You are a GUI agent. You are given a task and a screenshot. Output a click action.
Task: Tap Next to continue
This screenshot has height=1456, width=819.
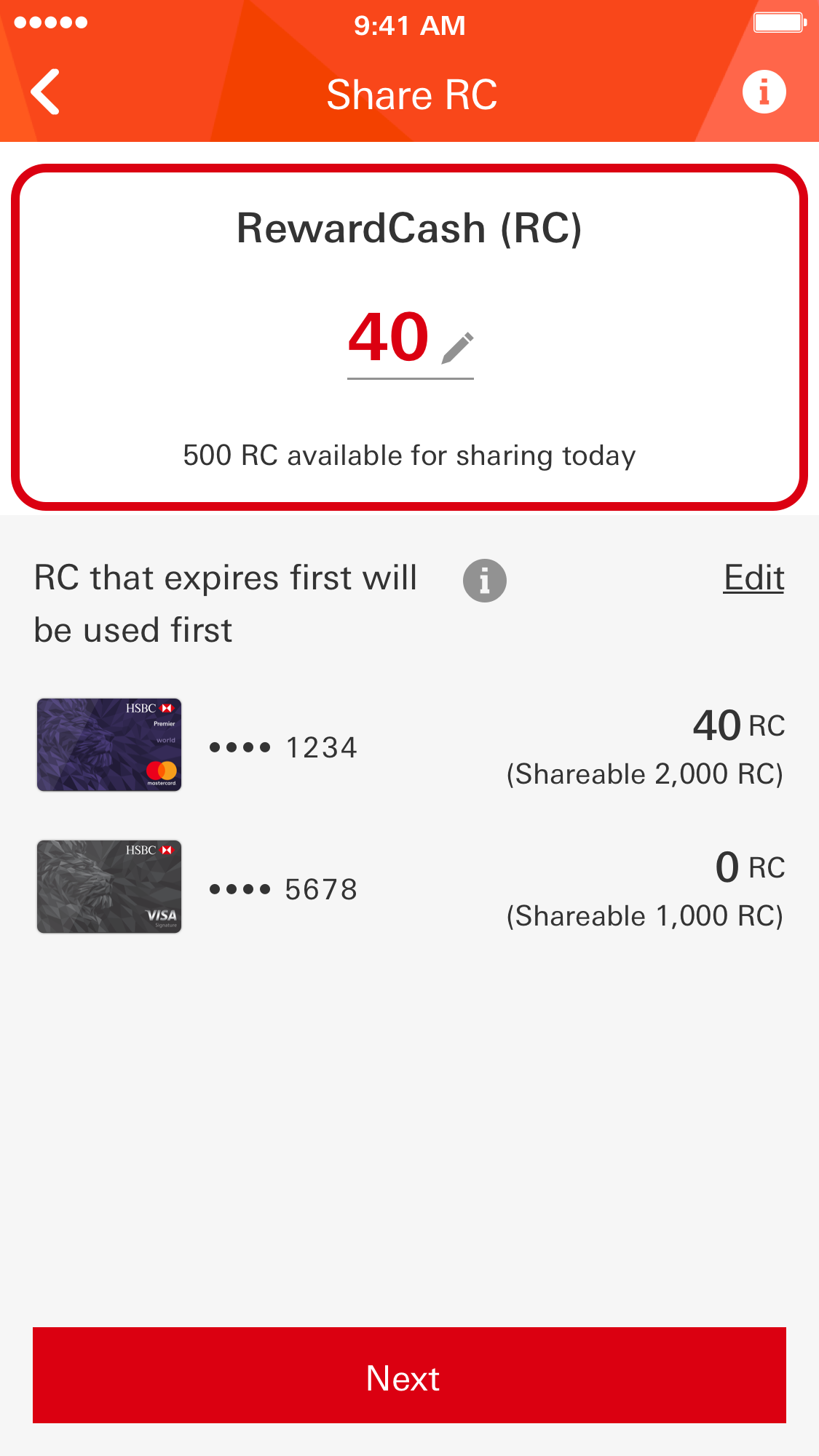tap(409, 1375)
